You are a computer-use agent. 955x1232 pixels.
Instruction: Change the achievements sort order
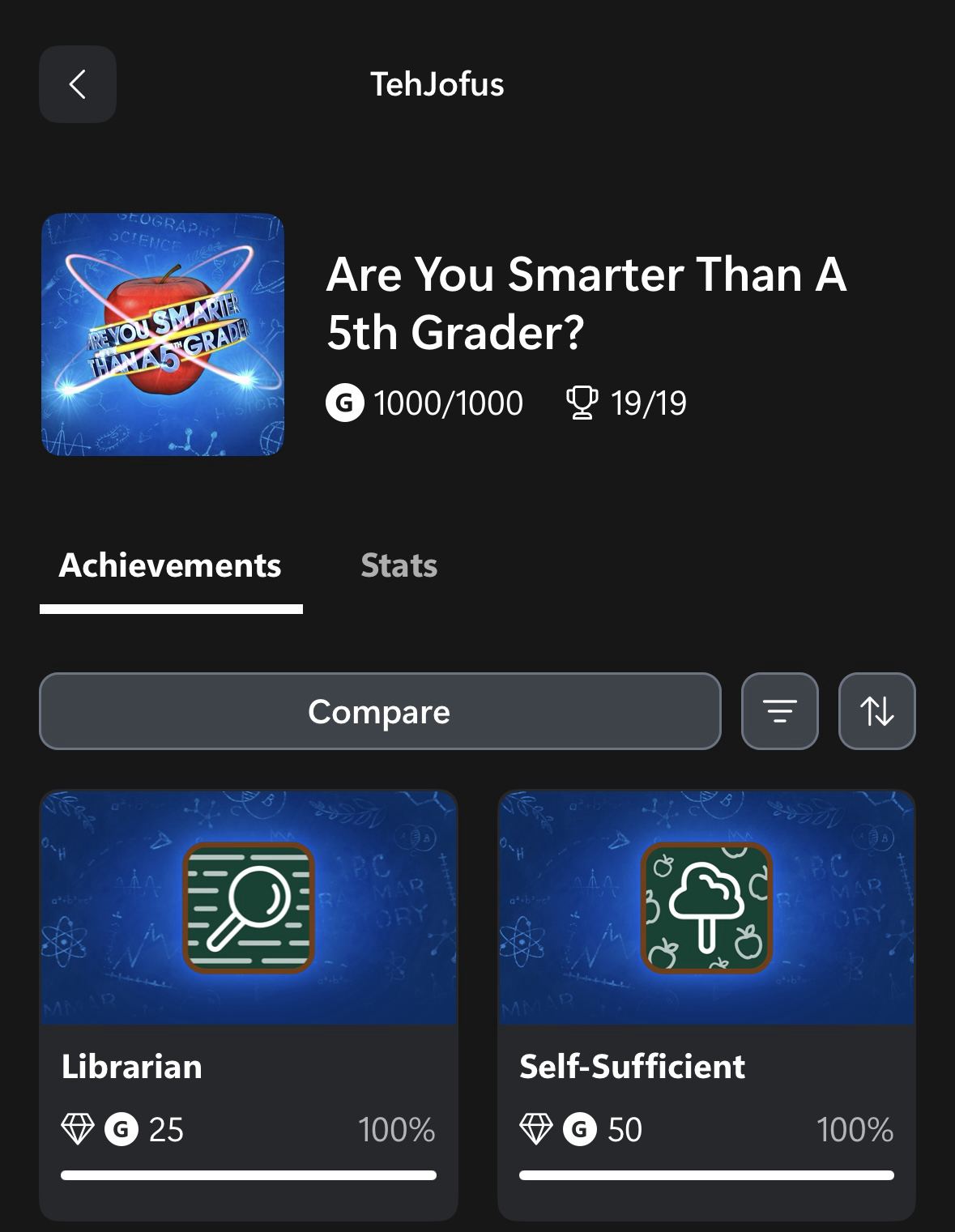coord(876,711)
